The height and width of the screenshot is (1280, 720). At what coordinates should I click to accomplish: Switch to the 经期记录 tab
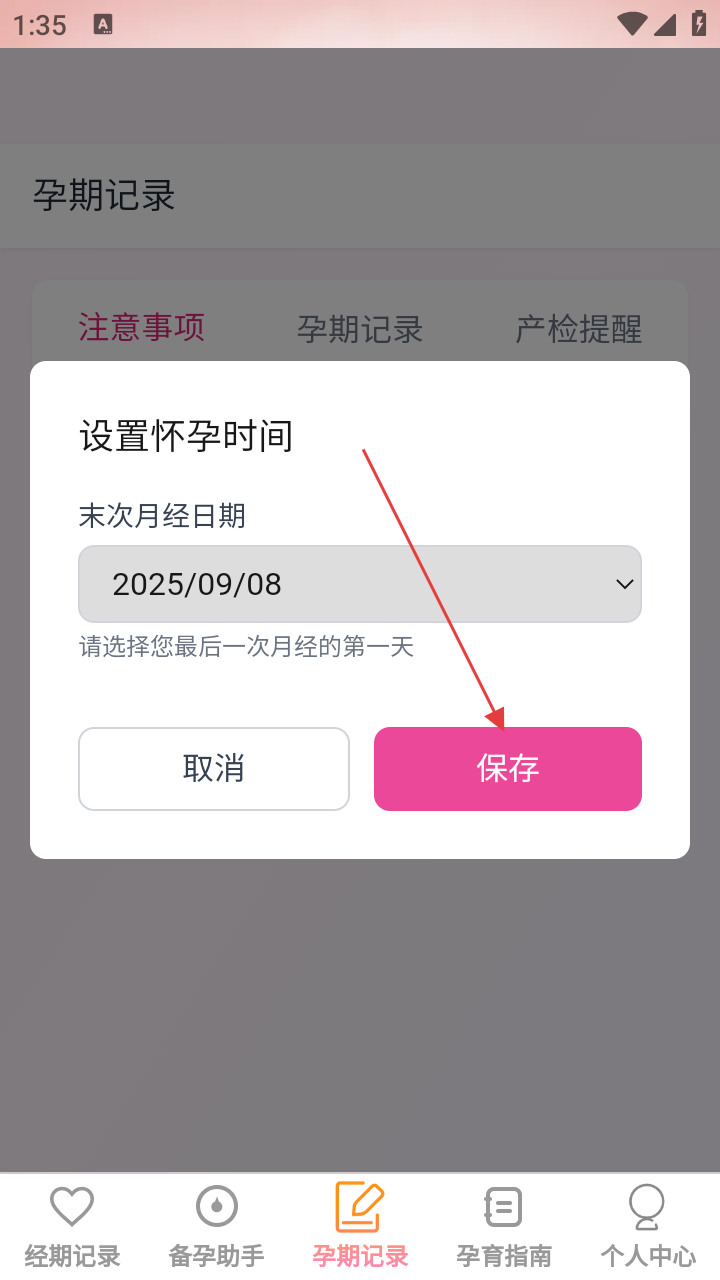(72, 1226)
